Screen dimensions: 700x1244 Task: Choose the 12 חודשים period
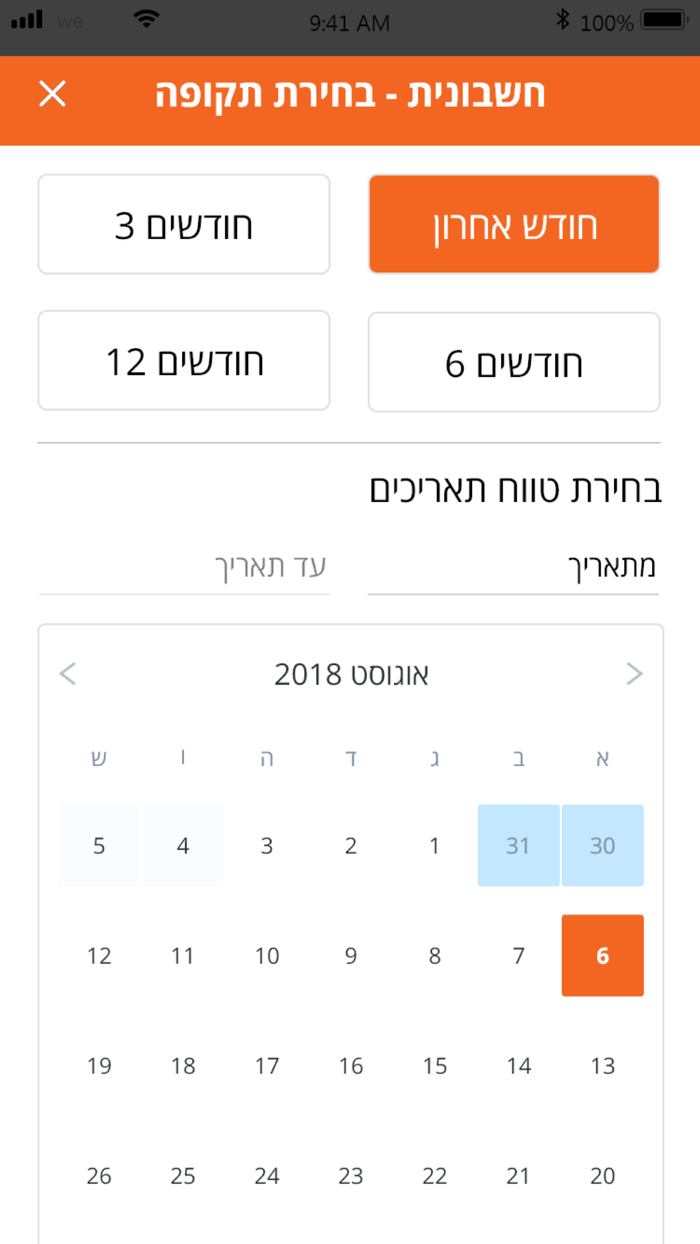pos(184,361)
